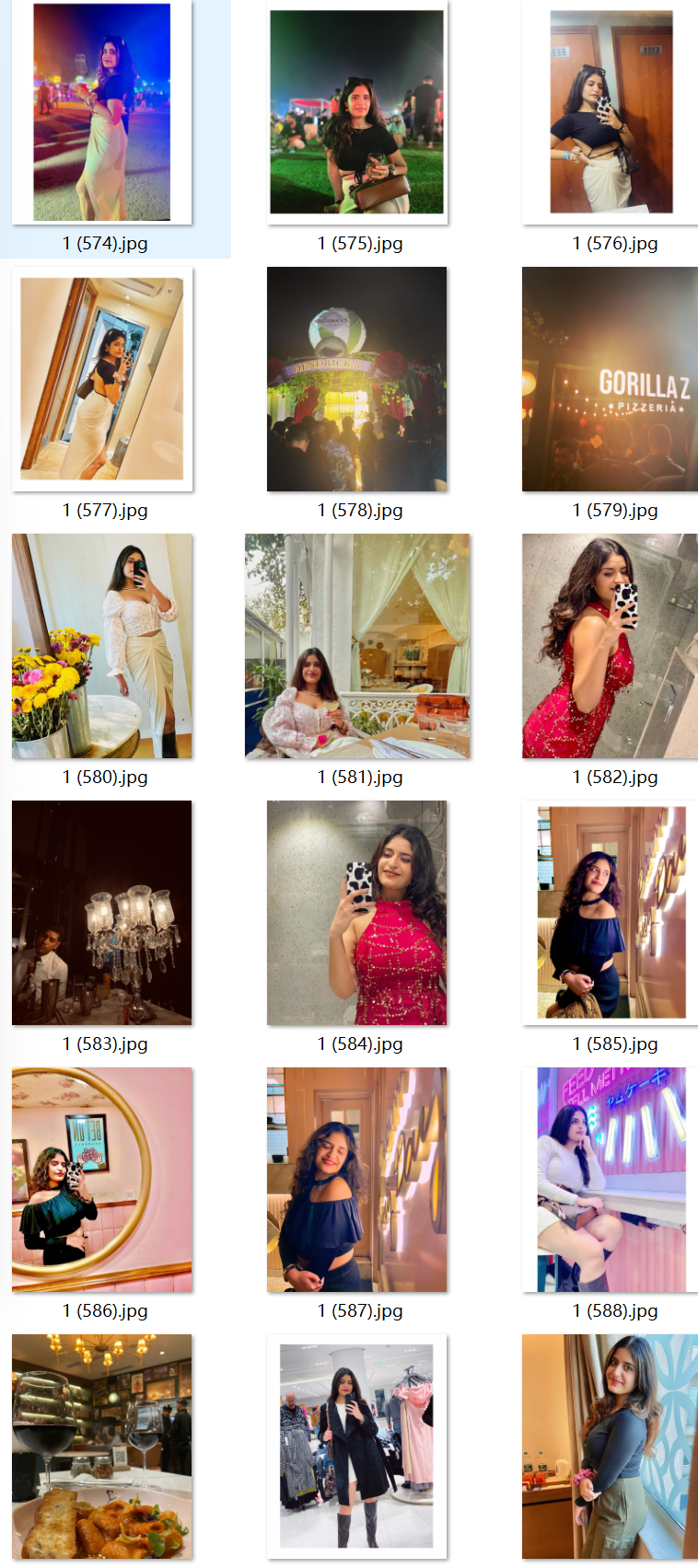The height and width of the screenshot is (1568, 698).
Task: Open image 1 (575).jpg
Action: click(x=357, y=112)
